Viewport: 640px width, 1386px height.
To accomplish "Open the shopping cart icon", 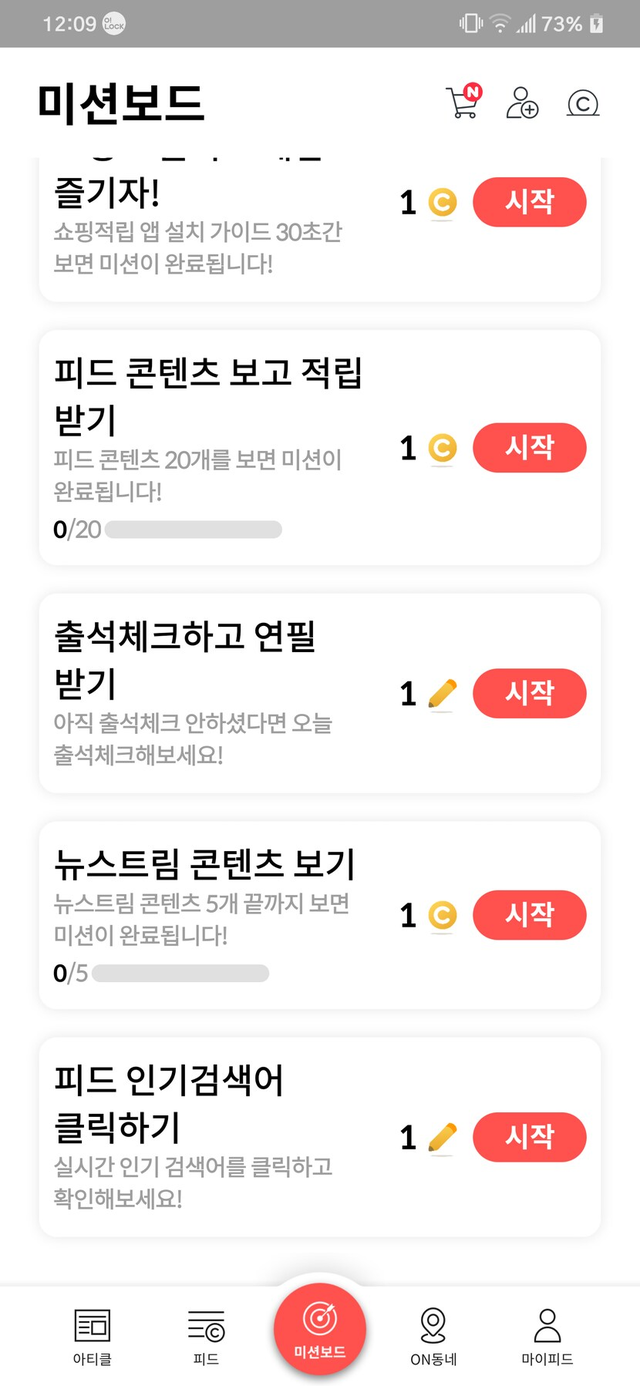I will (x=463, y=102).
